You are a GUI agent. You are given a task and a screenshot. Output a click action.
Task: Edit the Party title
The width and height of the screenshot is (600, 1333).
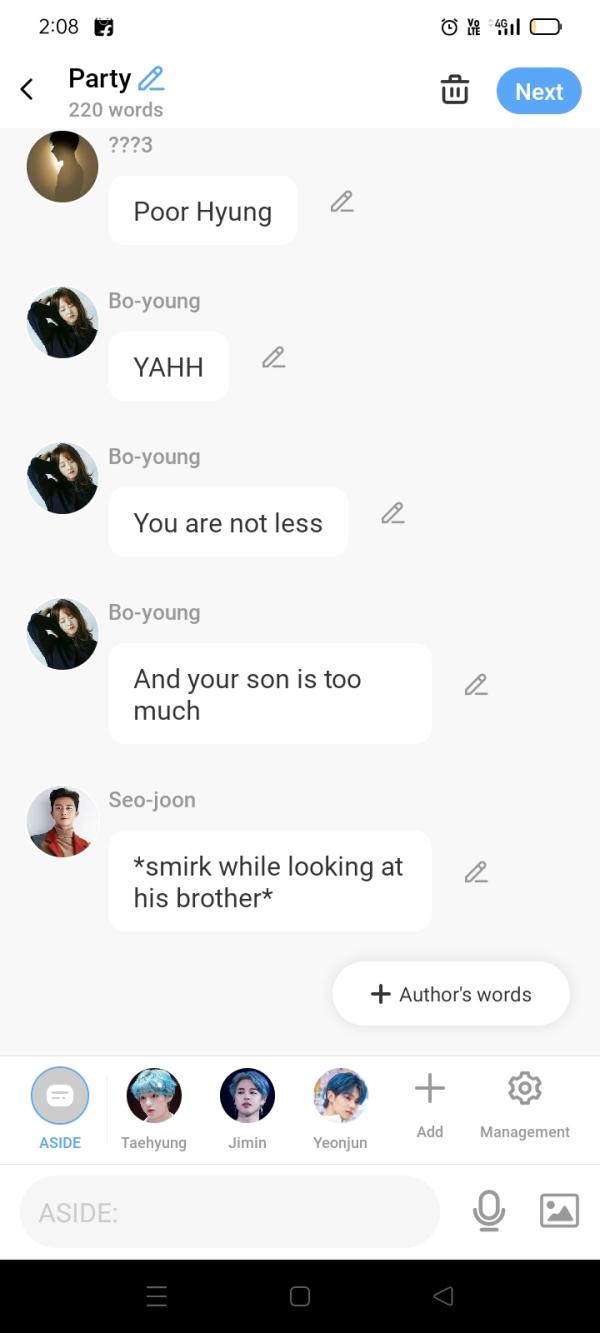pos(151,78)
